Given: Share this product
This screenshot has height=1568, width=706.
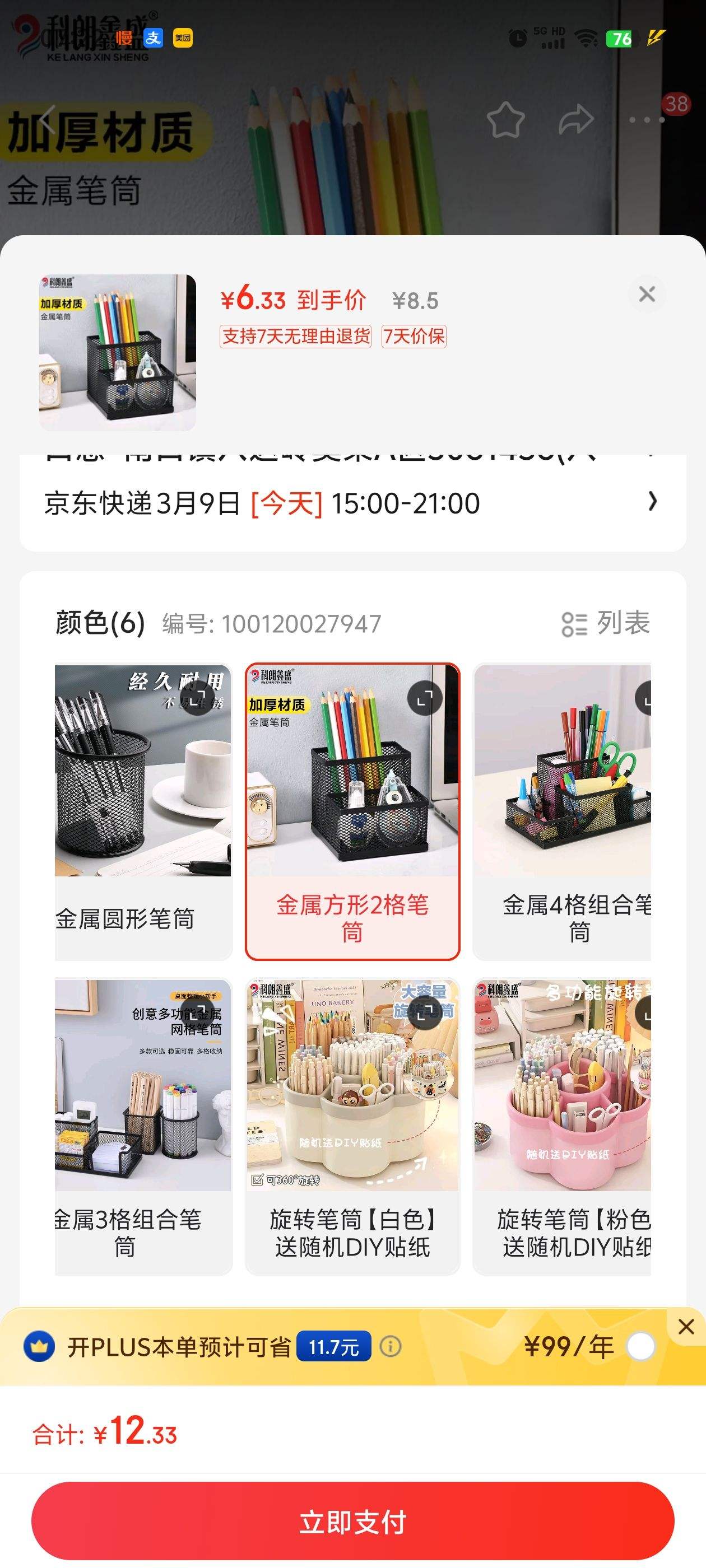Looking at the screenshot, I should [x=576, y=120].
